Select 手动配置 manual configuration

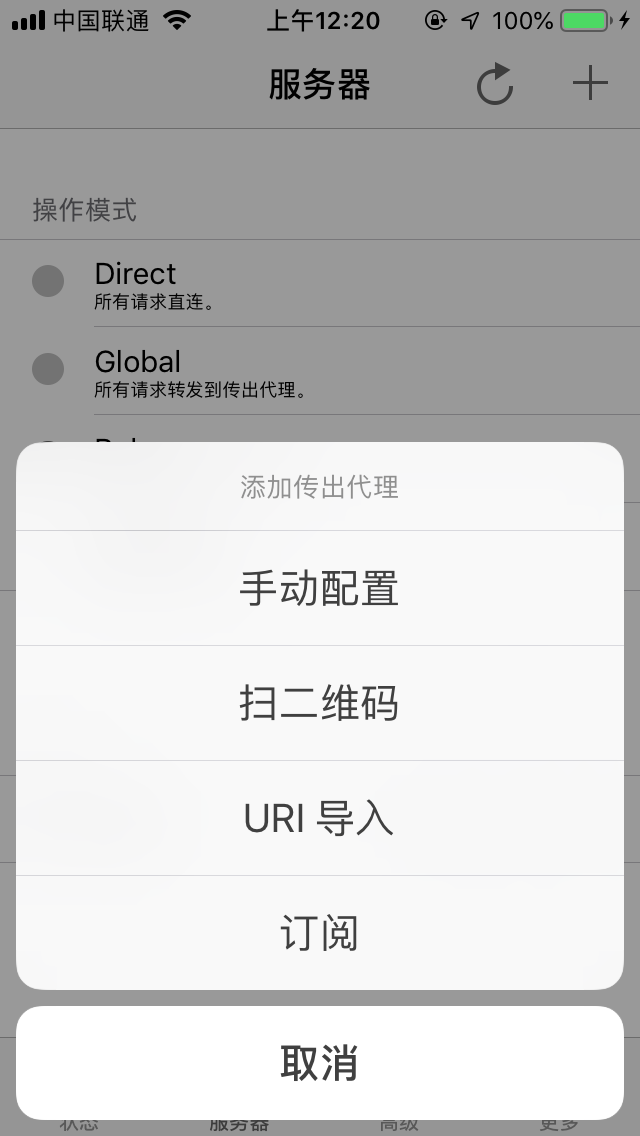319,588
